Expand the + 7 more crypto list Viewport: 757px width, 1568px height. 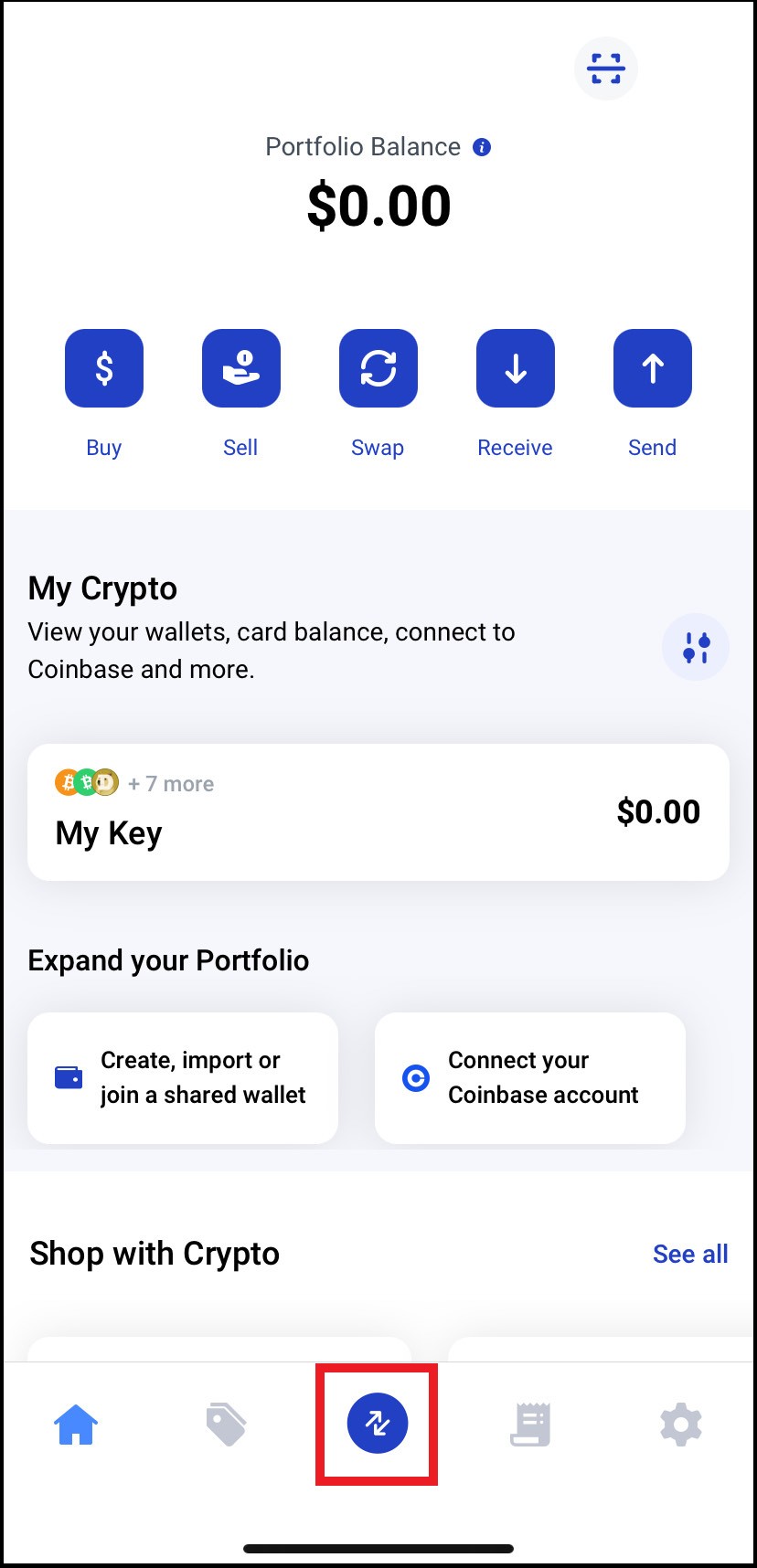click(x=171, y=783)
